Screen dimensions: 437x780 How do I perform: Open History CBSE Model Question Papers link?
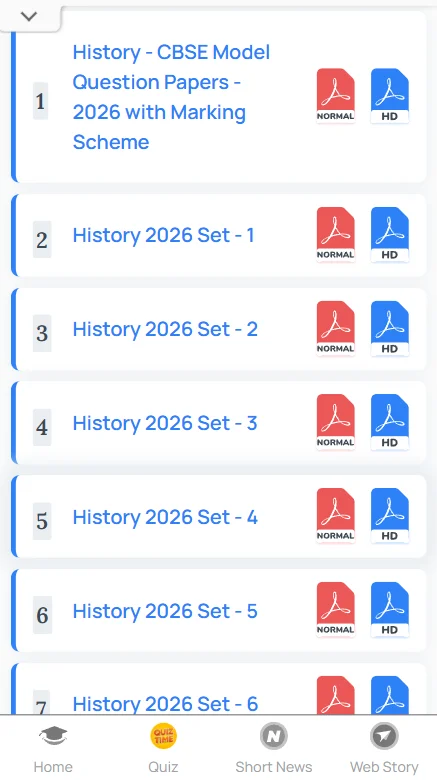coord(171,97)
